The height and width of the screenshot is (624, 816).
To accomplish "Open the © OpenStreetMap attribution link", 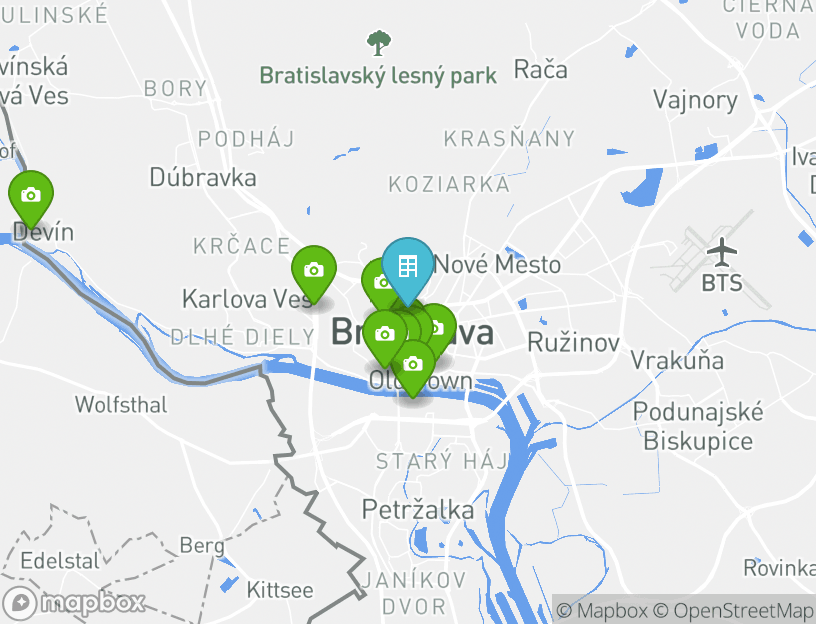I will point(734,610).
